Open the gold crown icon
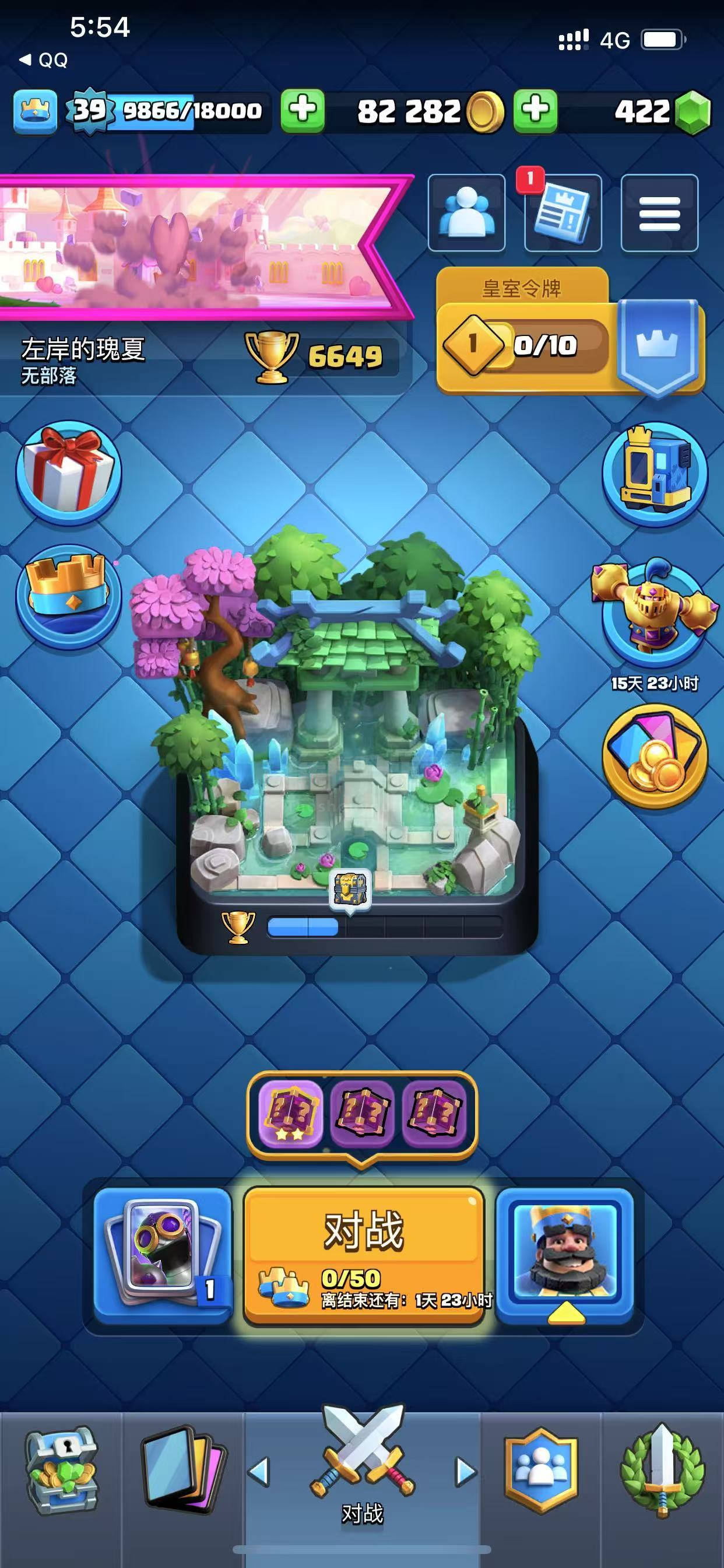Screen dimensions: 724x1568 (x=69, y=597)
